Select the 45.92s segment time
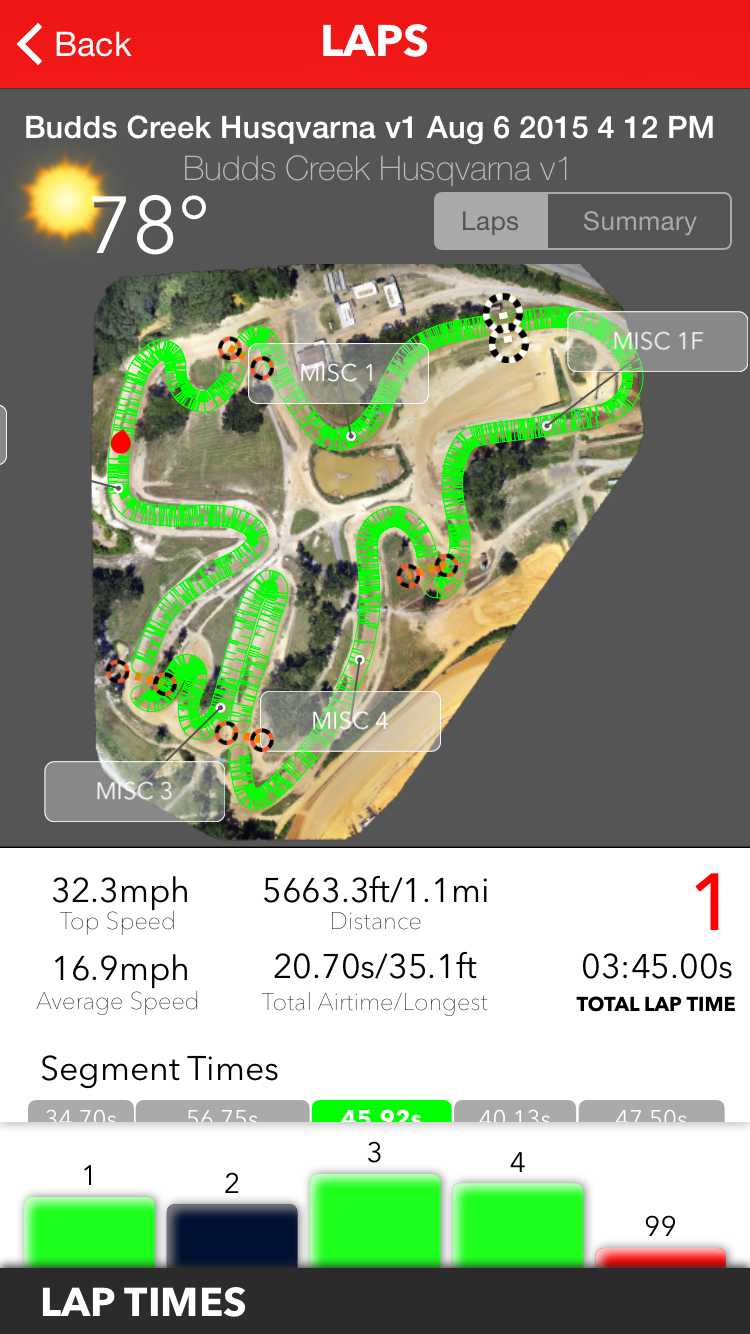This screenshot has width=750, height=1334. pyautogui.click(x=381, y=1111)
